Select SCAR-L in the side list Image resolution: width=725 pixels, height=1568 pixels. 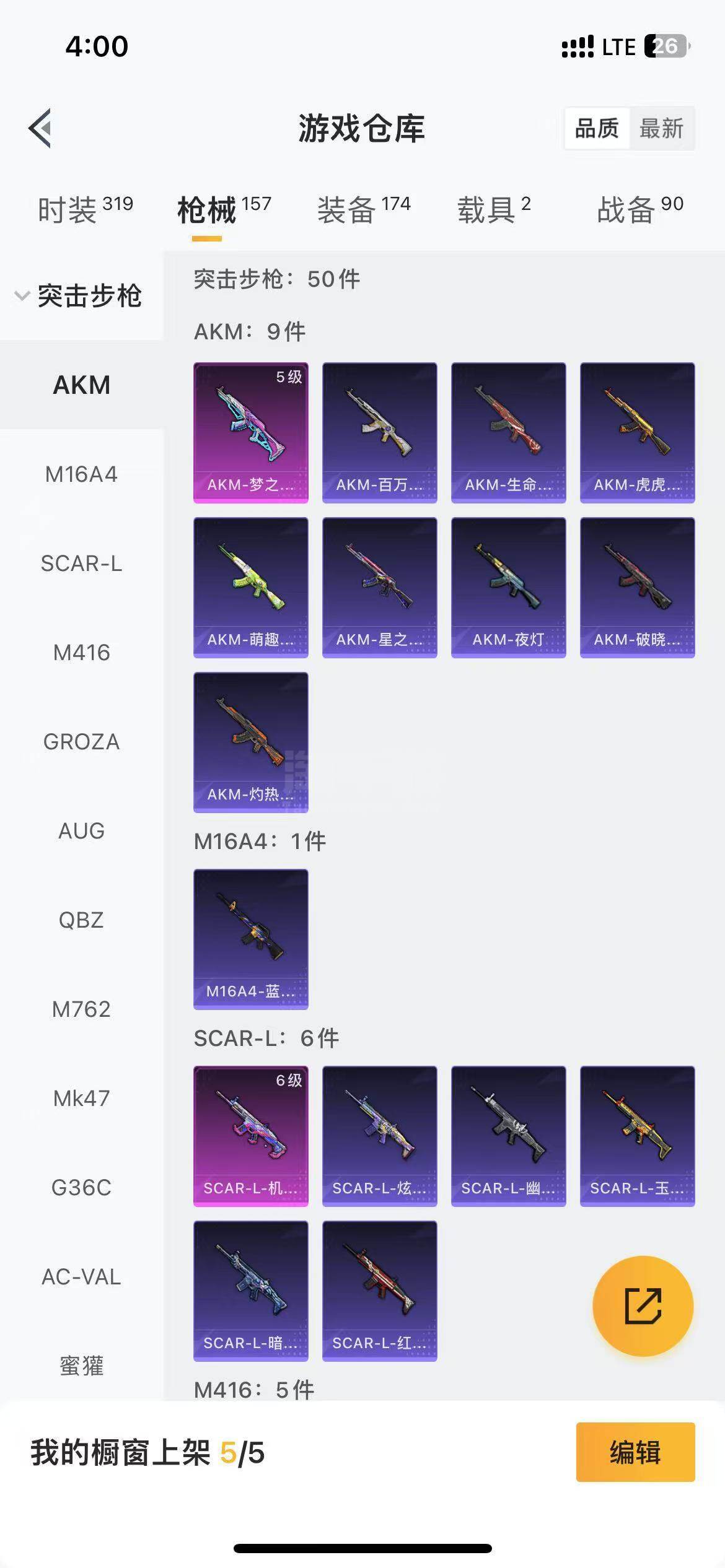[x=81, y=564]
